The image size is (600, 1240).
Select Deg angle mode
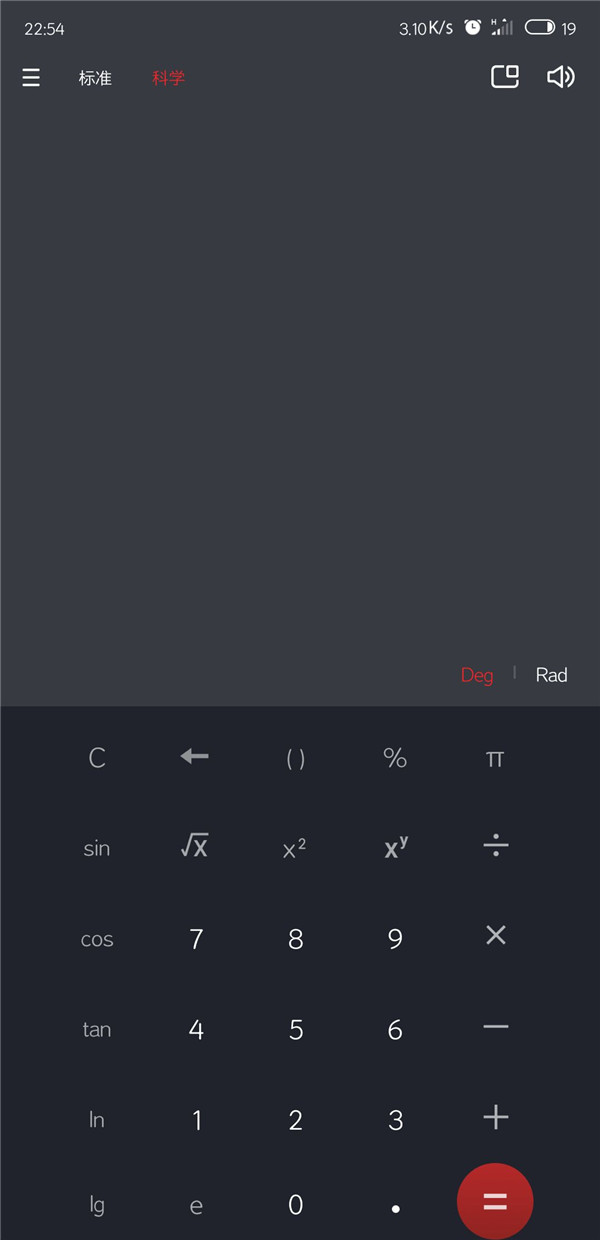coord(477,675)
